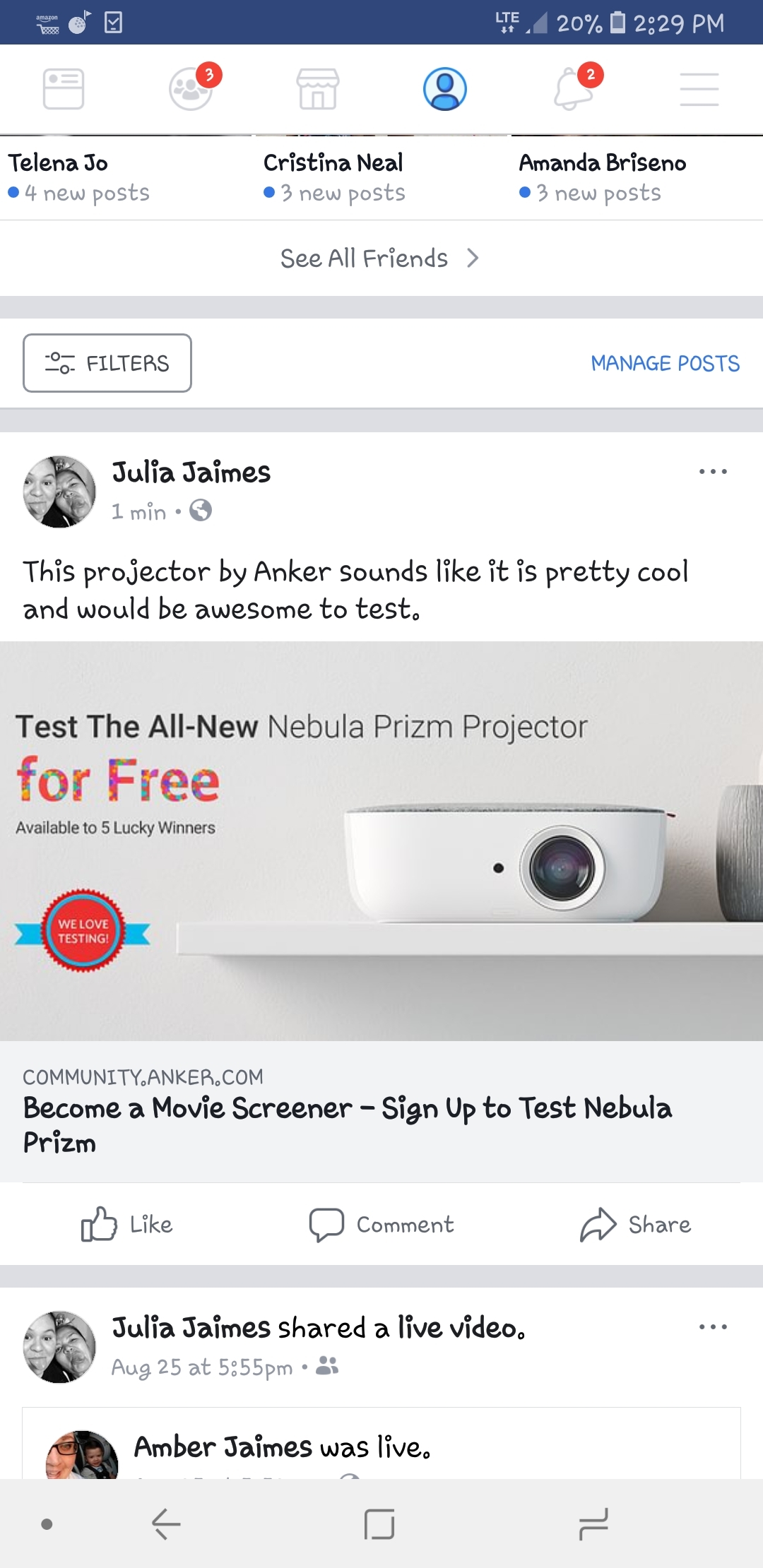The height and width of the screenshot is (1568, 763).
Task: Tap the system home button
Action: tap(379, 1524)
